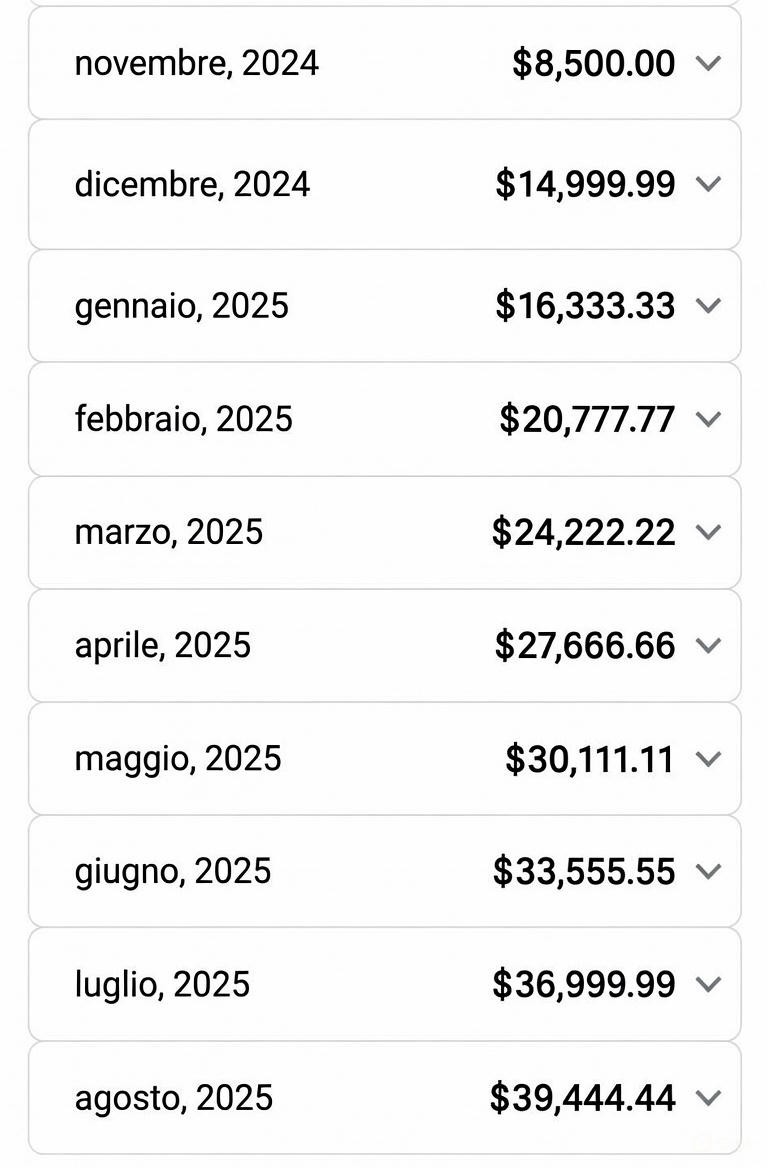Viewport: 768px width, 1168px height.
Task: Expand the novembre, 2024 row
Action: coord(707,64)
